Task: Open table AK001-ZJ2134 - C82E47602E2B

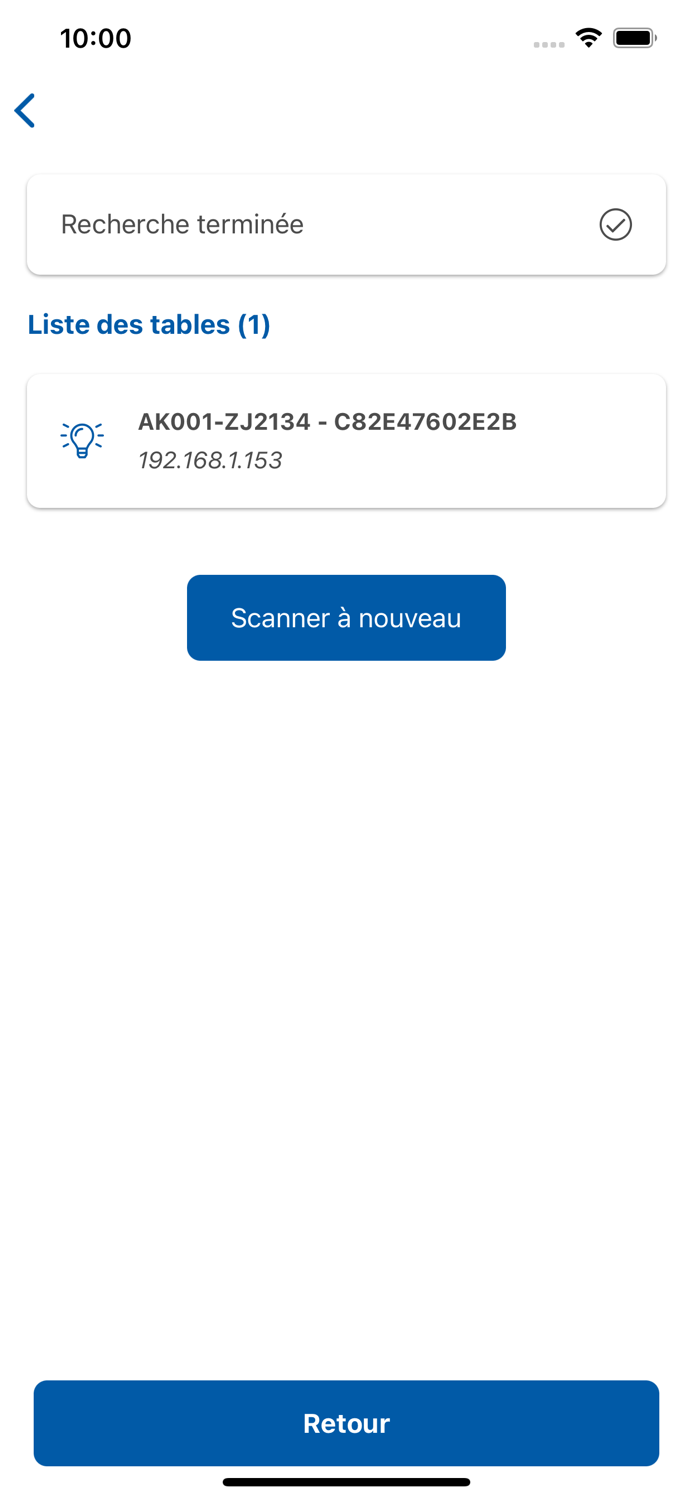Action: point(346,441)
